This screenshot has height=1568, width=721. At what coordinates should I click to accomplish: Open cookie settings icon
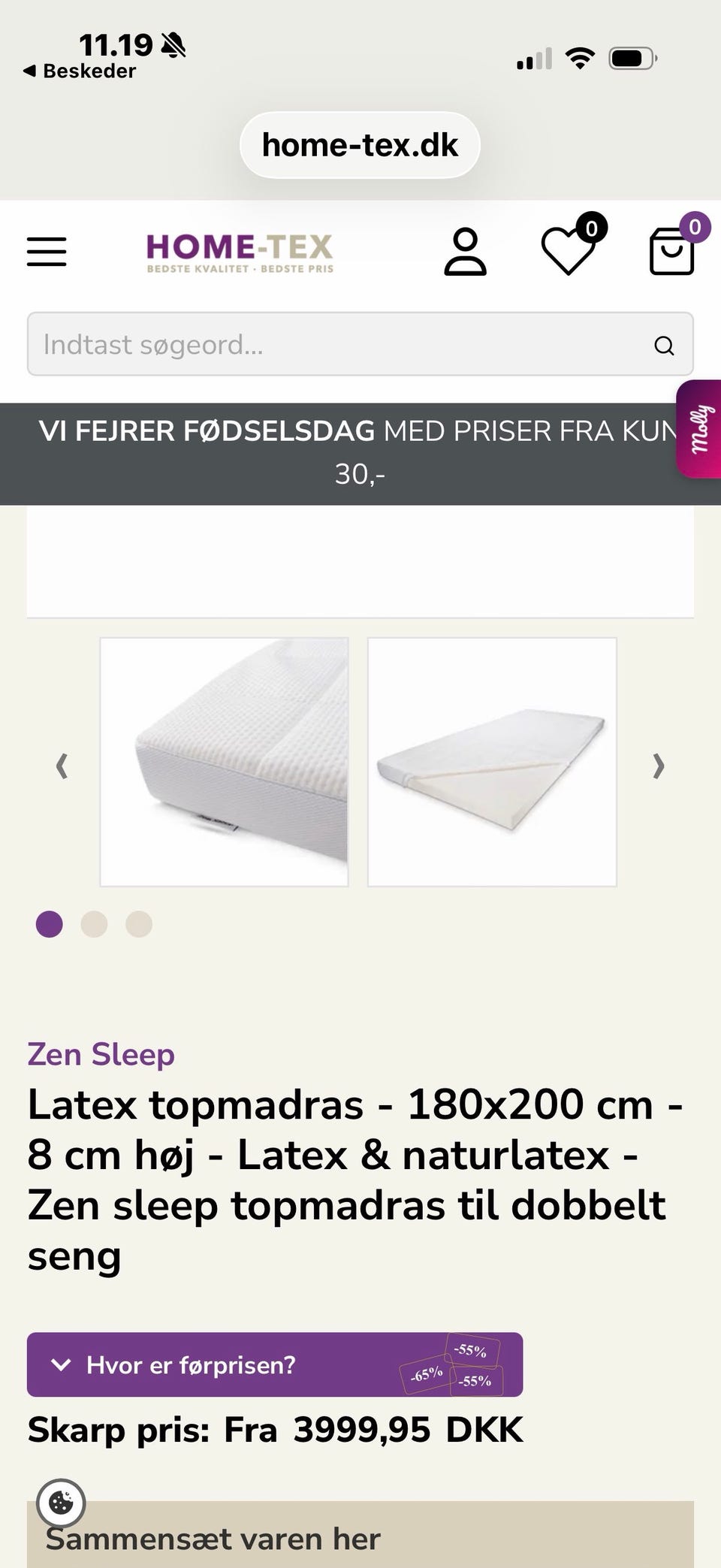click(61, 1503)
